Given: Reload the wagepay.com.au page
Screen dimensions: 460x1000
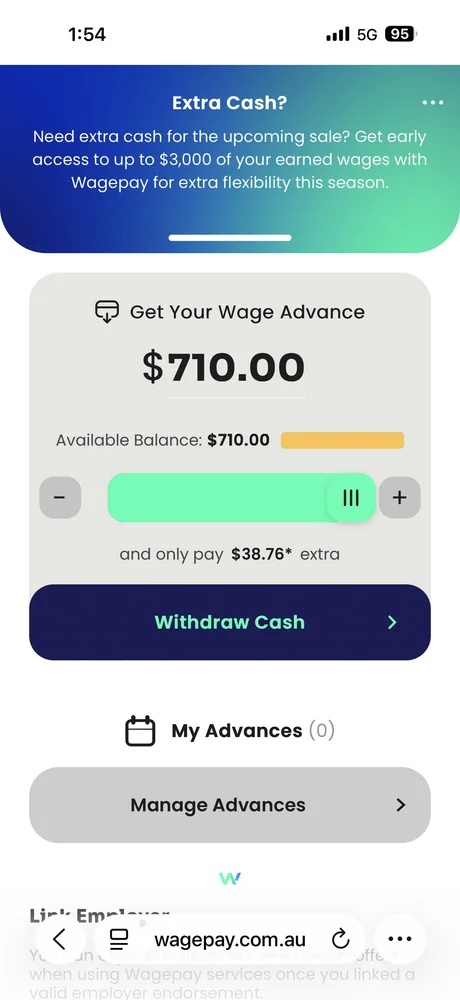Looking at the screenshot, I should [x=341, y=939].
